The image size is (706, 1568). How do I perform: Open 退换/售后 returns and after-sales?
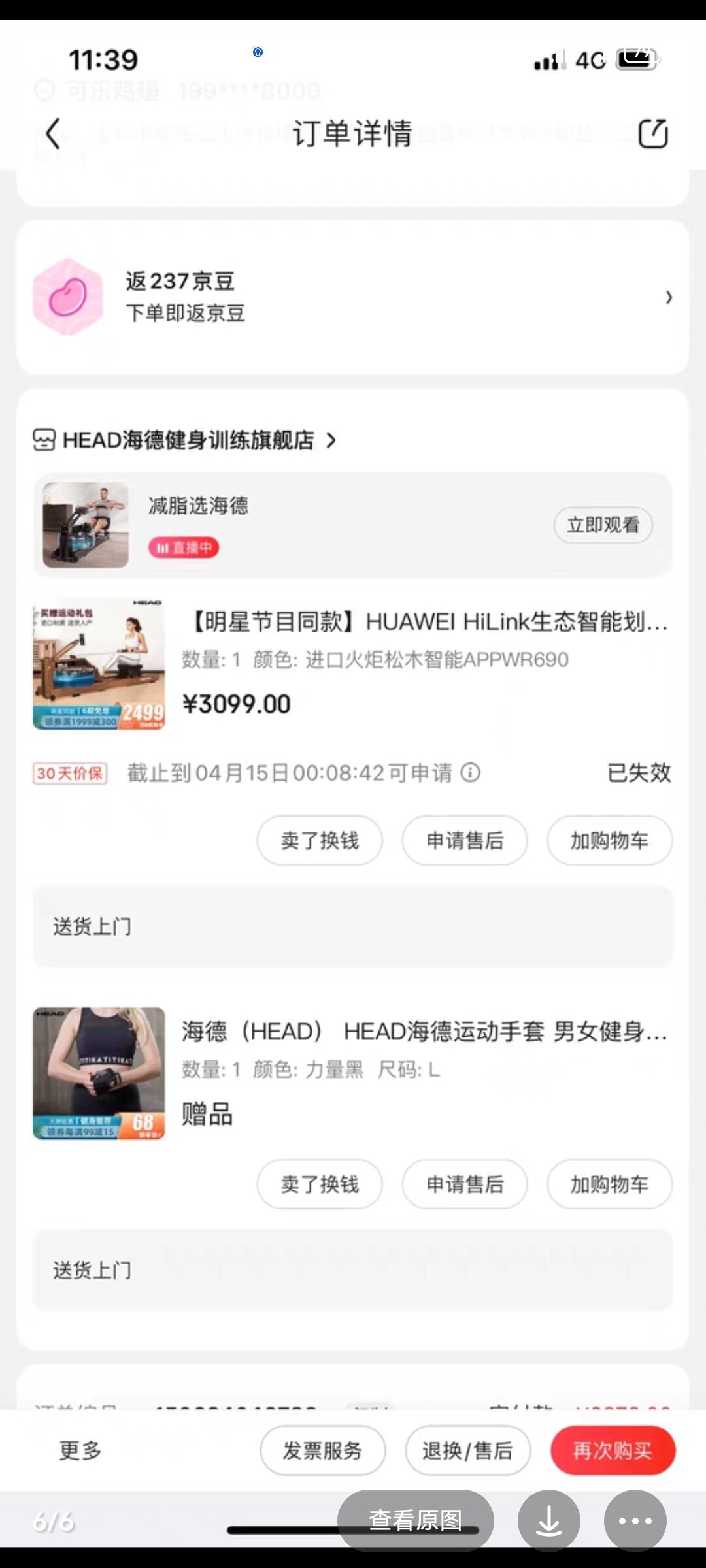467,1450
